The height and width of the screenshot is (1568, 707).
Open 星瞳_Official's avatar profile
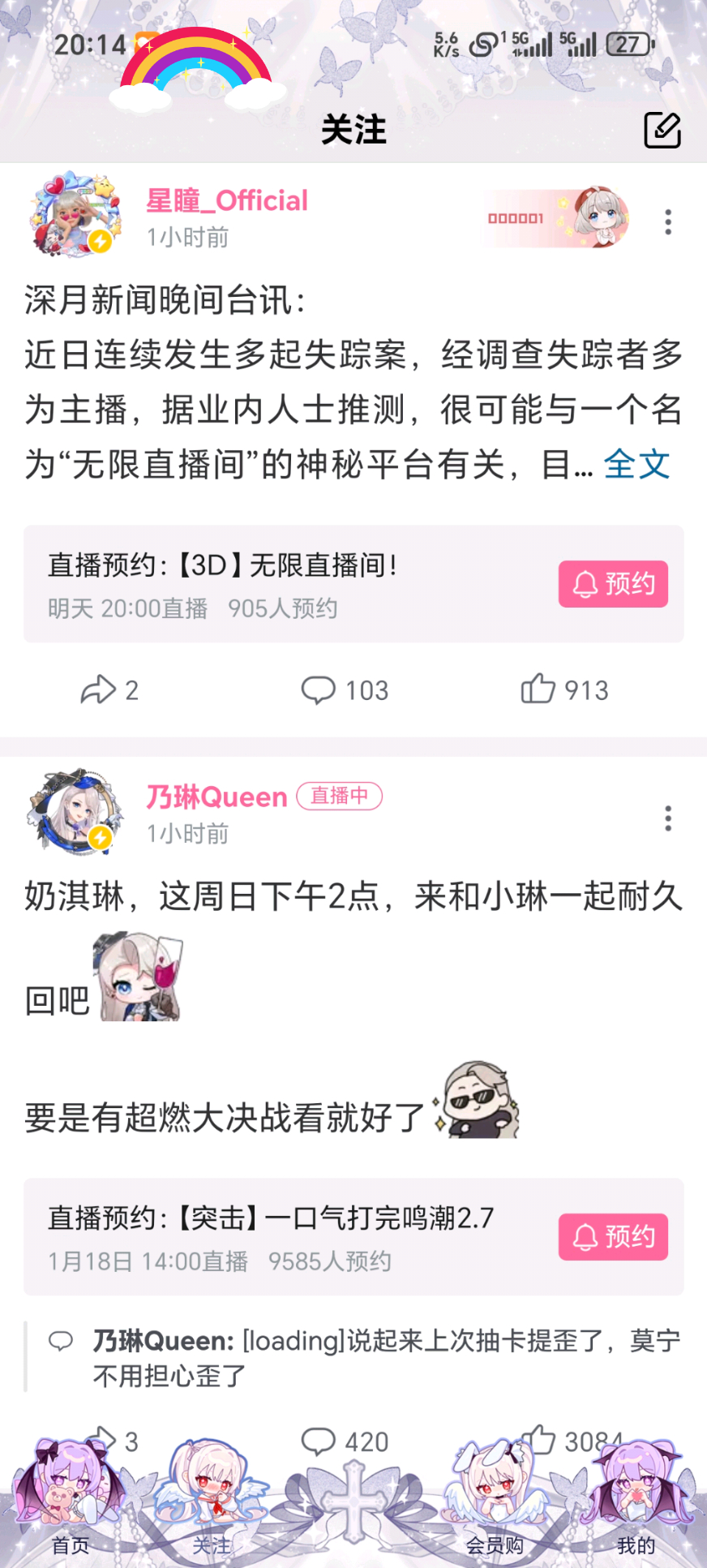point(75,215)
